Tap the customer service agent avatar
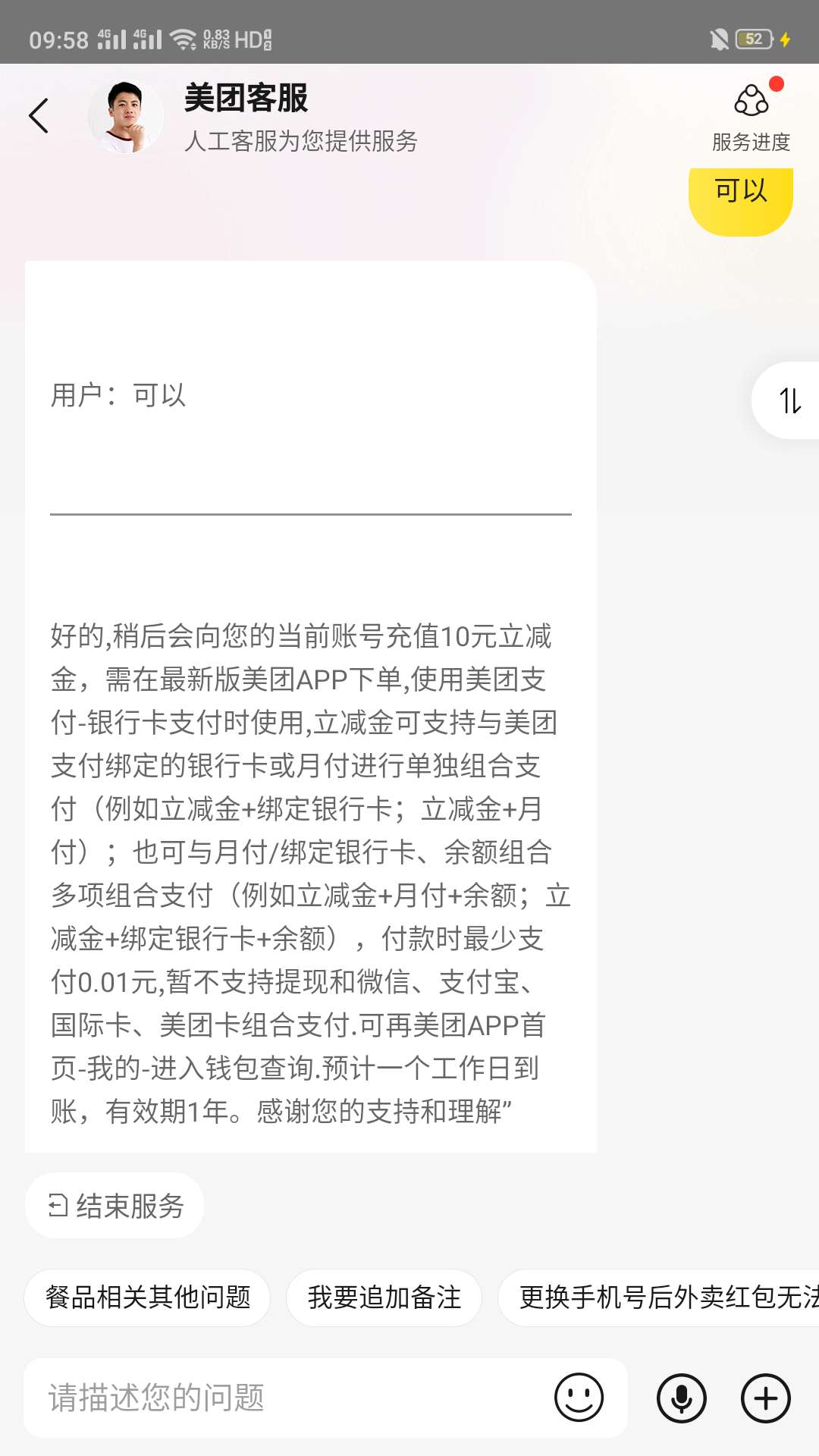 coord(126,118)
